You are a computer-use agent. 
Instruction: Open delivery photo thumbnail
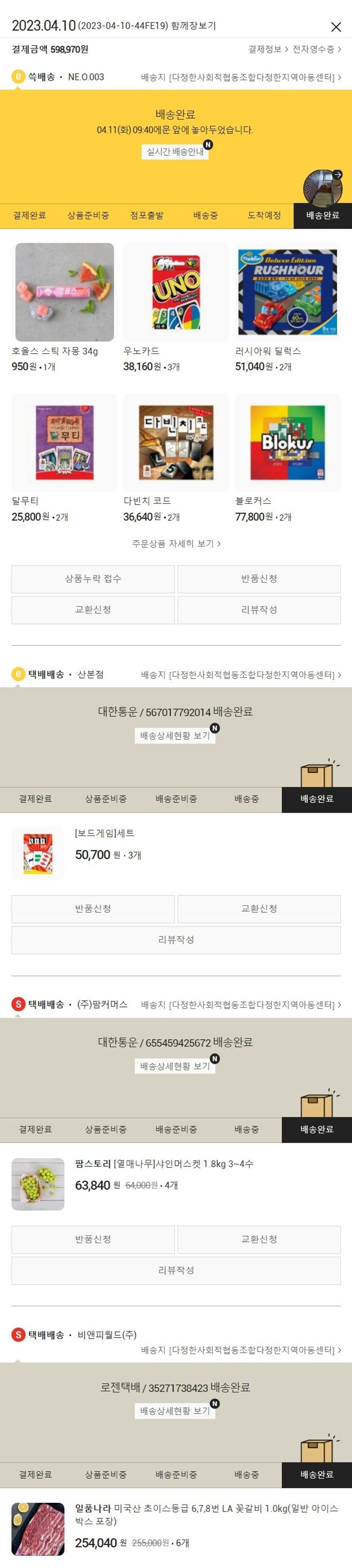323,187
